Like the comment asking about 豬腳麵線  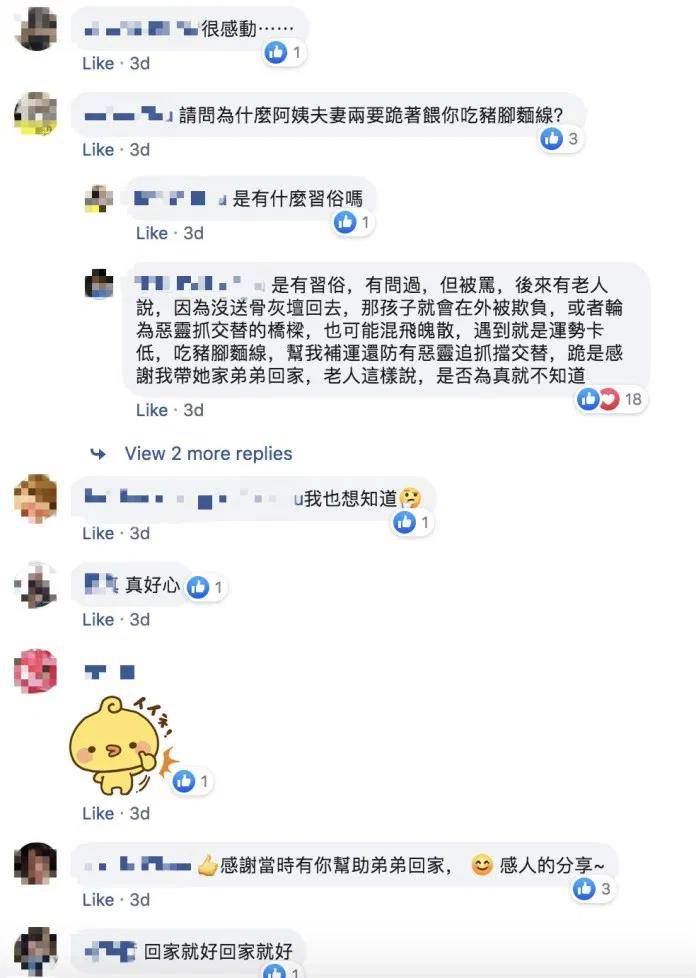97,149
